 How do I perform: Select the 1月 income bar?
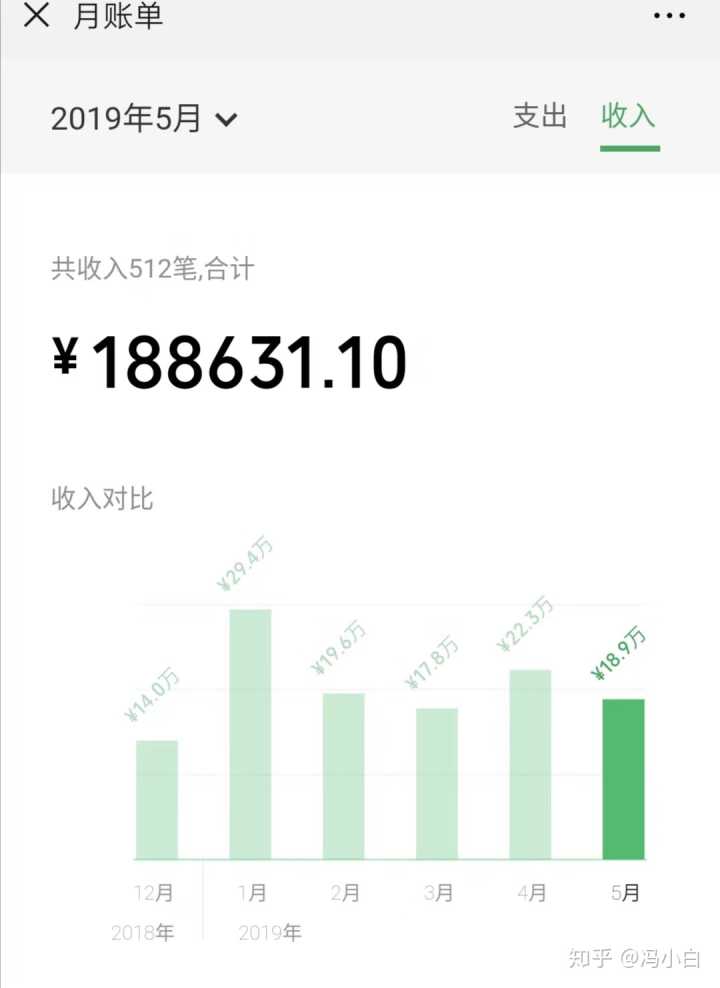tap(250, 734)
